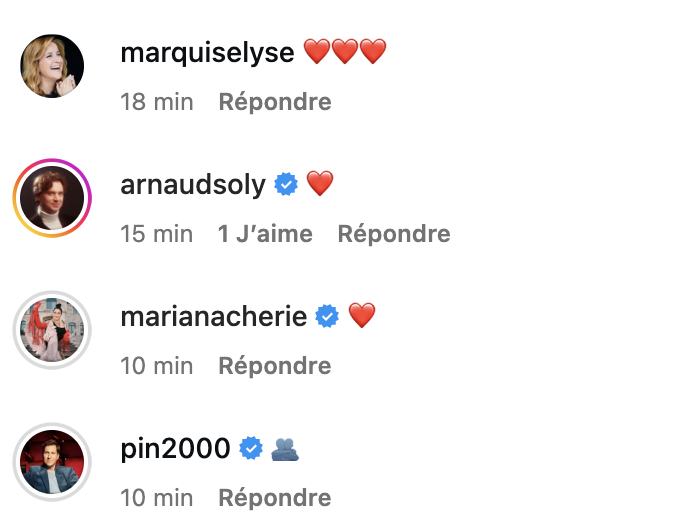Open pin2000's profile picture

click(x=52, y=462)
